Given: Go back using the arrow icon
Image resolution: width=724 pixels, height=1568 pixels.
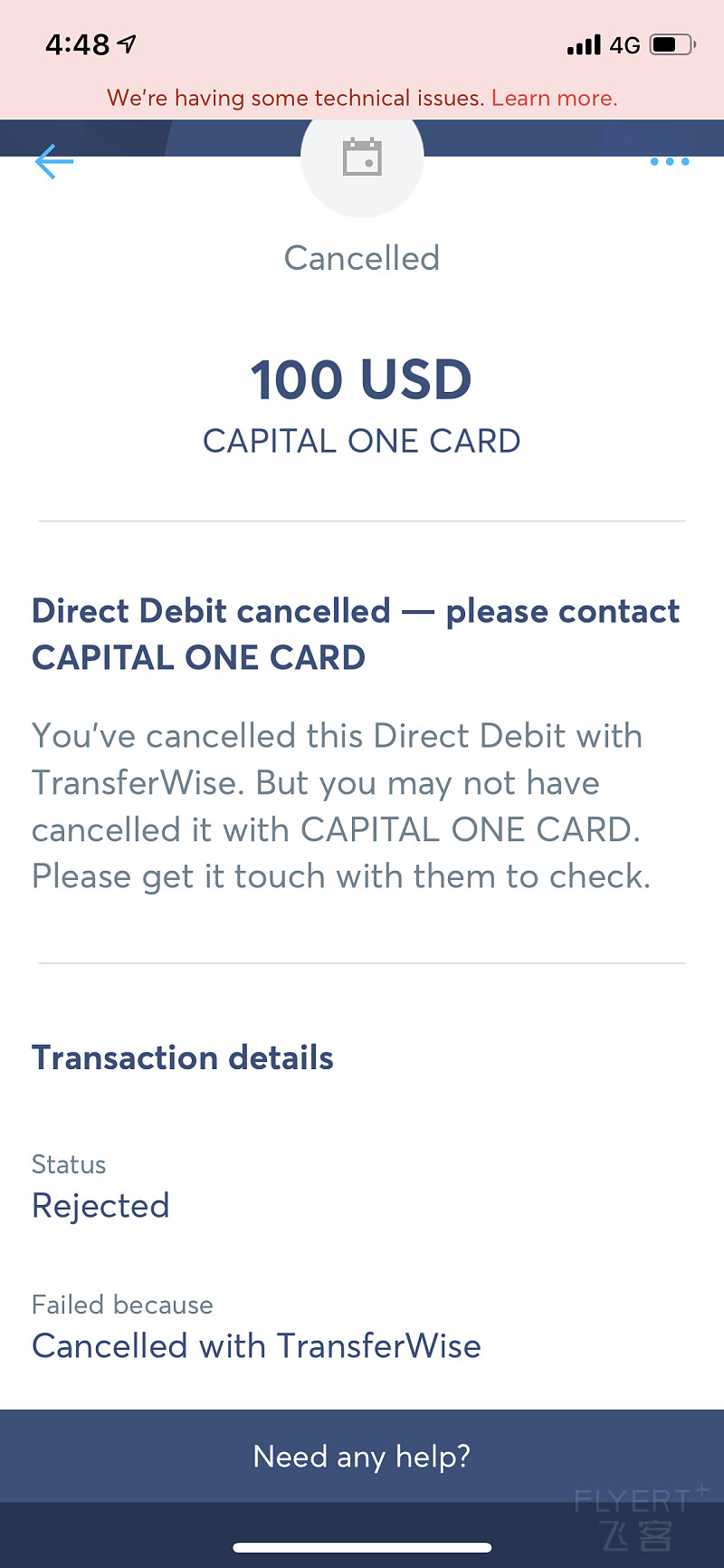Looking at the screenshot, I should click(x=53, y=162).
